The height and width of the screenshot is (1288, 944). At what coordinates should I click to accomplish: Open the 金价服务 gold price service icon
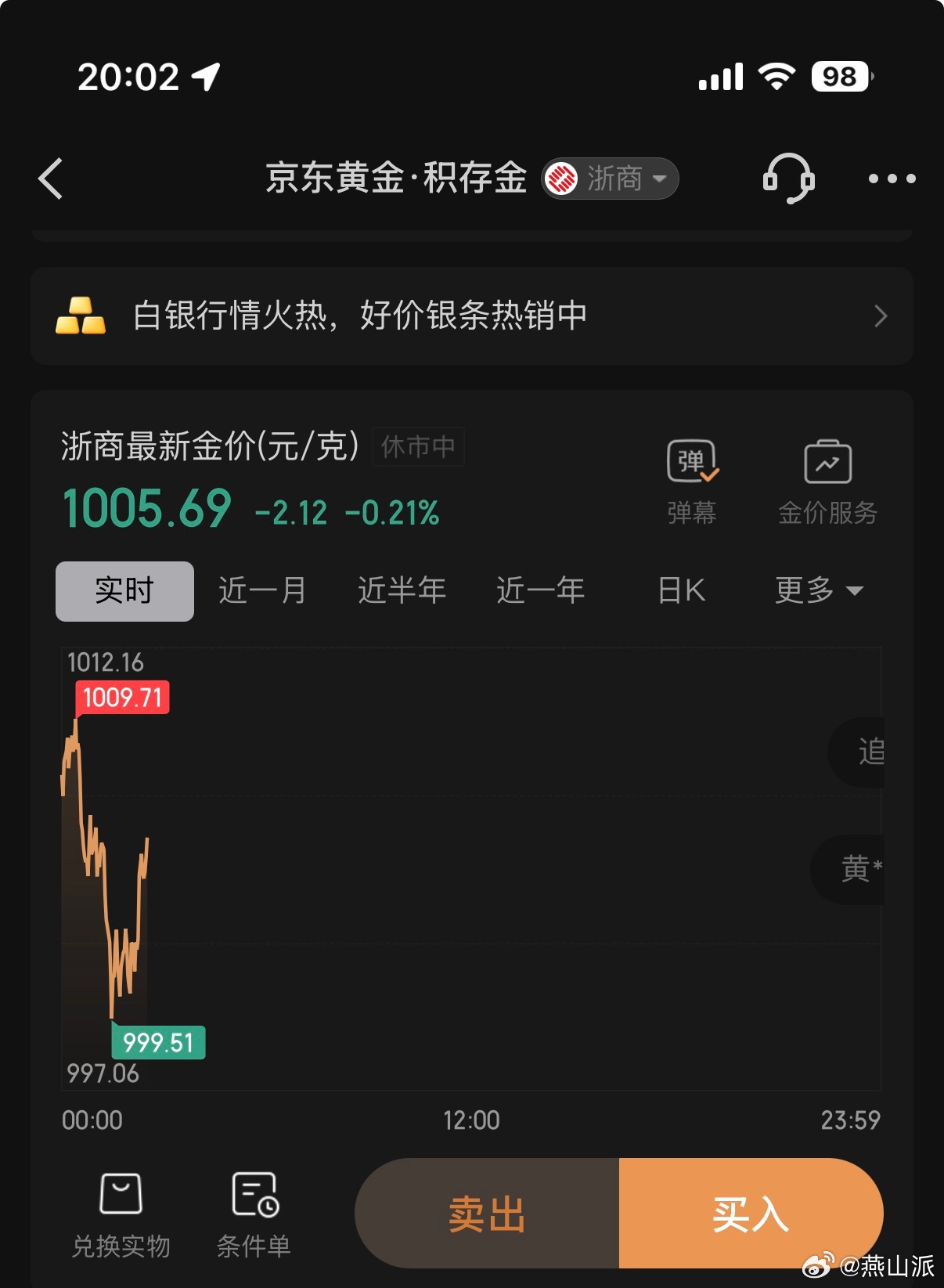pyautogui.click(x=827, y=464)
